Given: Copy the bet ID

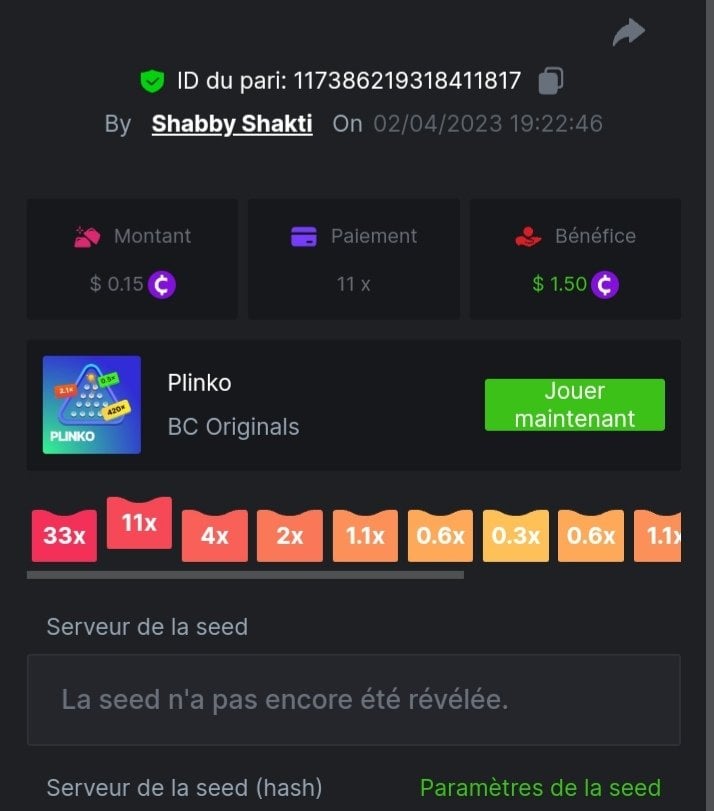Looking at the screenshot, I should click(550, 81).
